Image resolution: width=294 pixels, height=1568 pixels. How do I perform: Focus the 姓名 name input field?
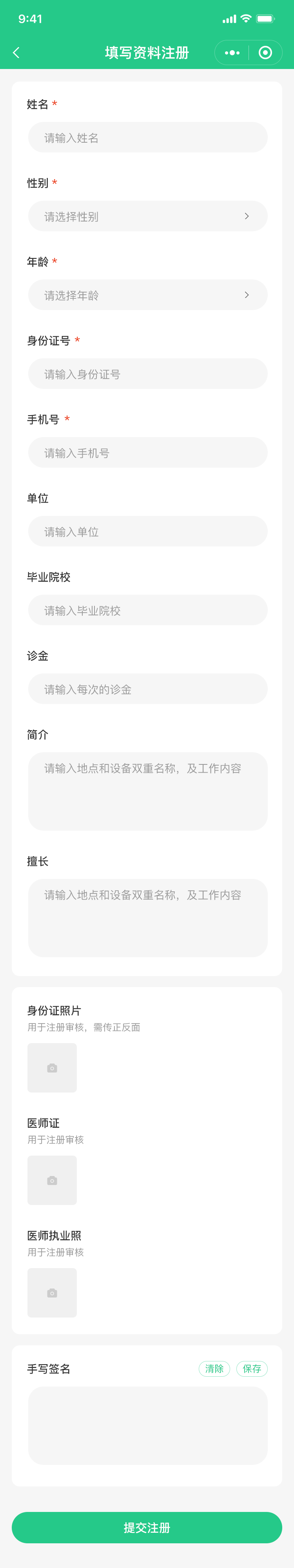coord(147,138)
